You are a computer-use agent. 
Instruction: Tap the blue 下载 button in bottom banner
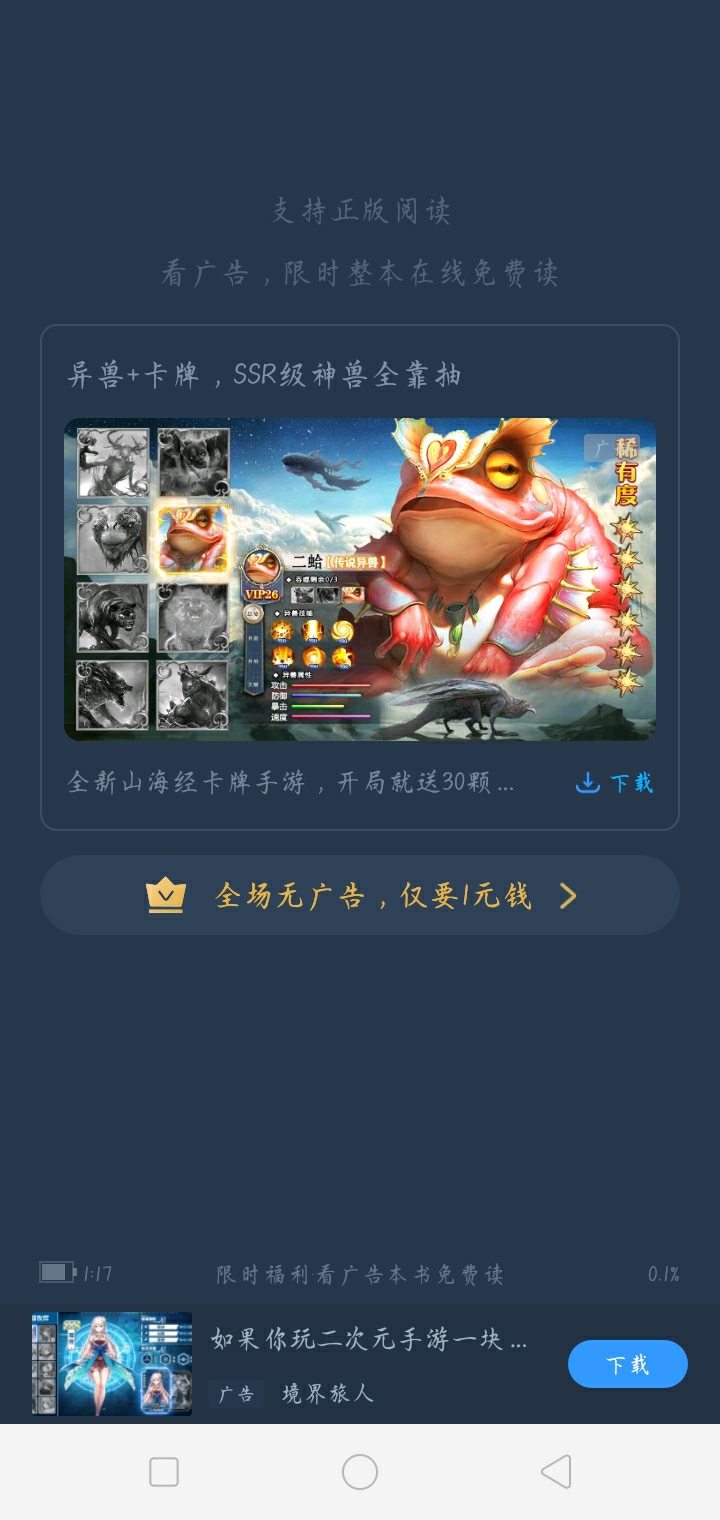[x=627, y=1364]
